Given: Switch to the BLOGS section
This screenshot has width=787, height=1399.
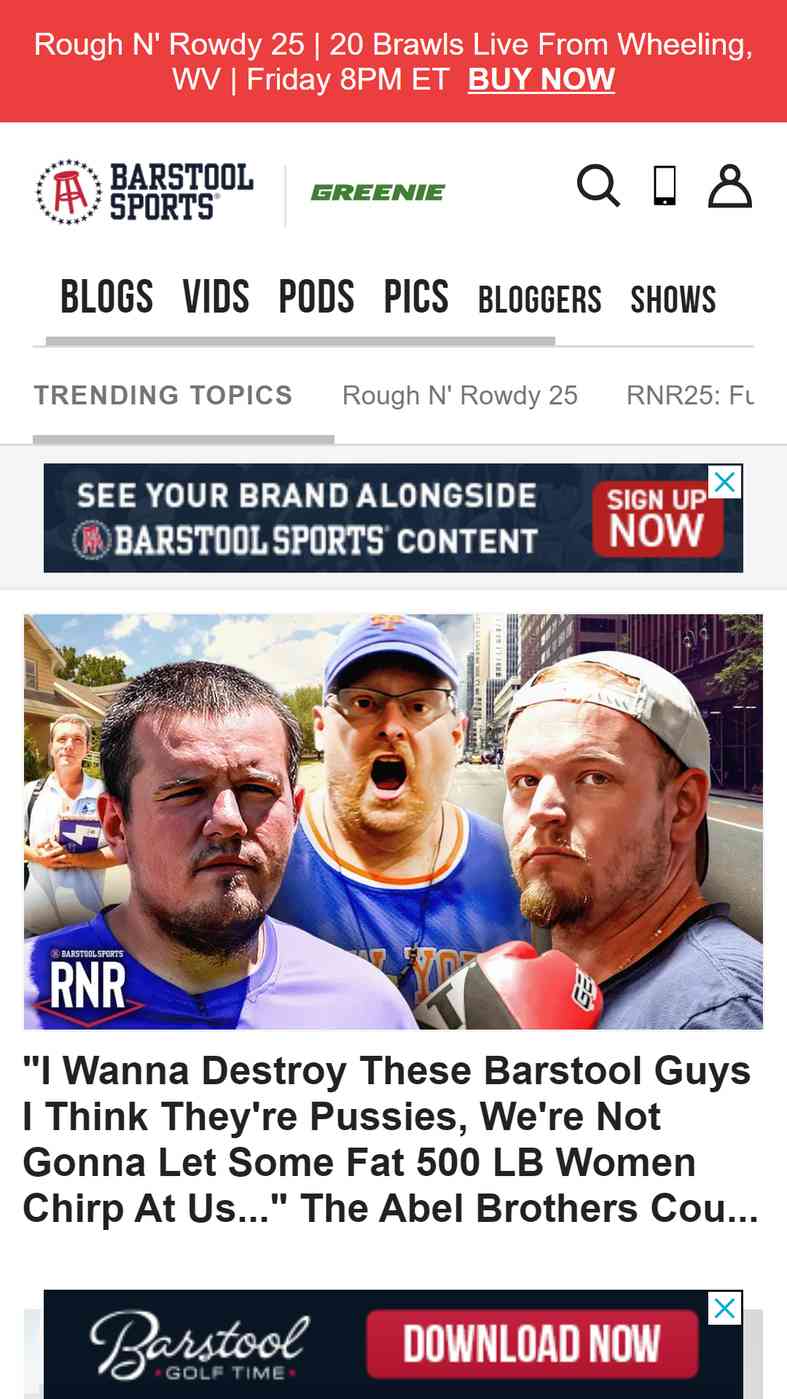Looking at the screenshot, I should click(107, 297).
